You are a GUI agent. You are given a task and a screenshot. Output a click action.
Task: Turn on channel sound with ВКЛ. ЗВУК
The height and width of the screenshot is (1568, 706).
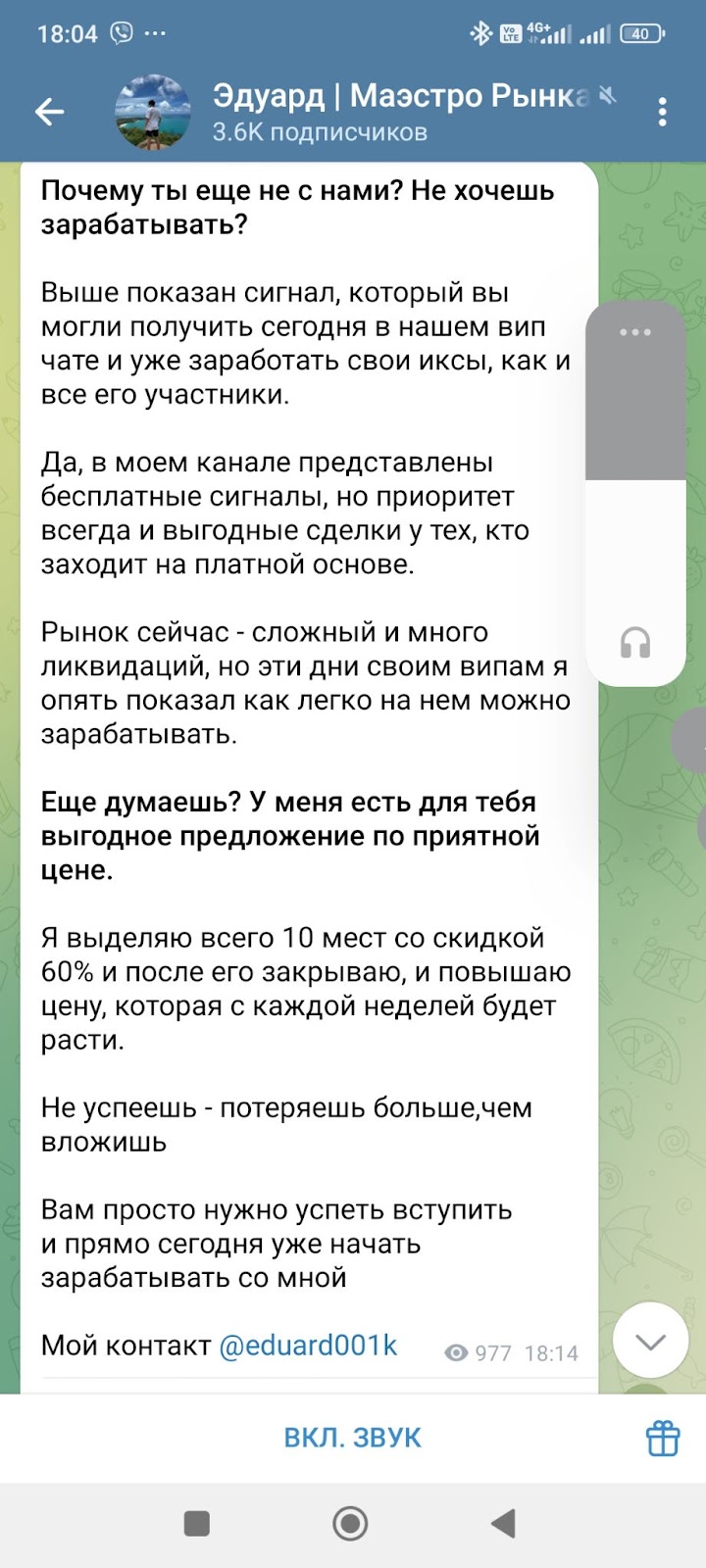pos(352,1438)
